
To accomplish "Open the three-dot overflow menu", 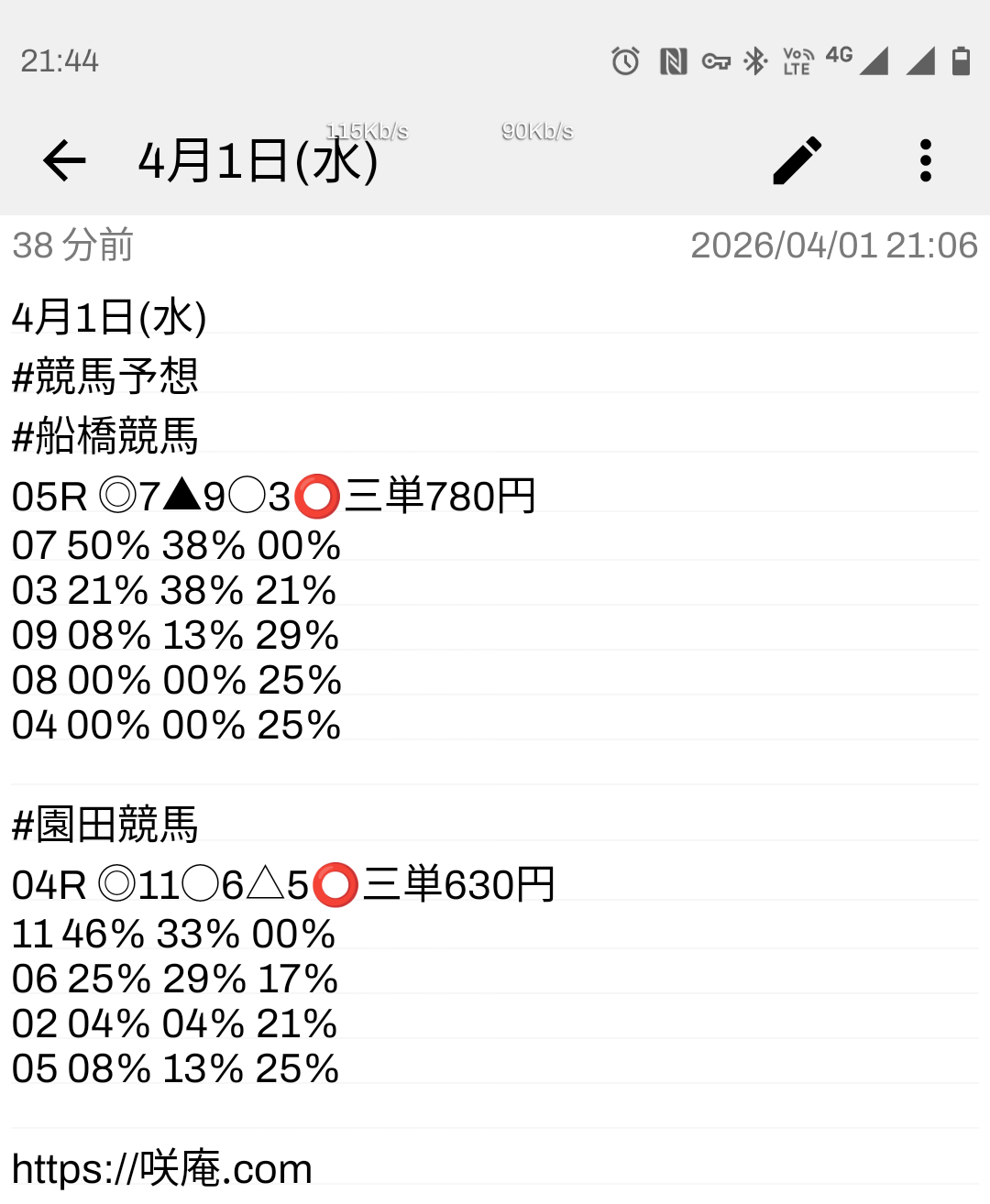I will point(925,161).
